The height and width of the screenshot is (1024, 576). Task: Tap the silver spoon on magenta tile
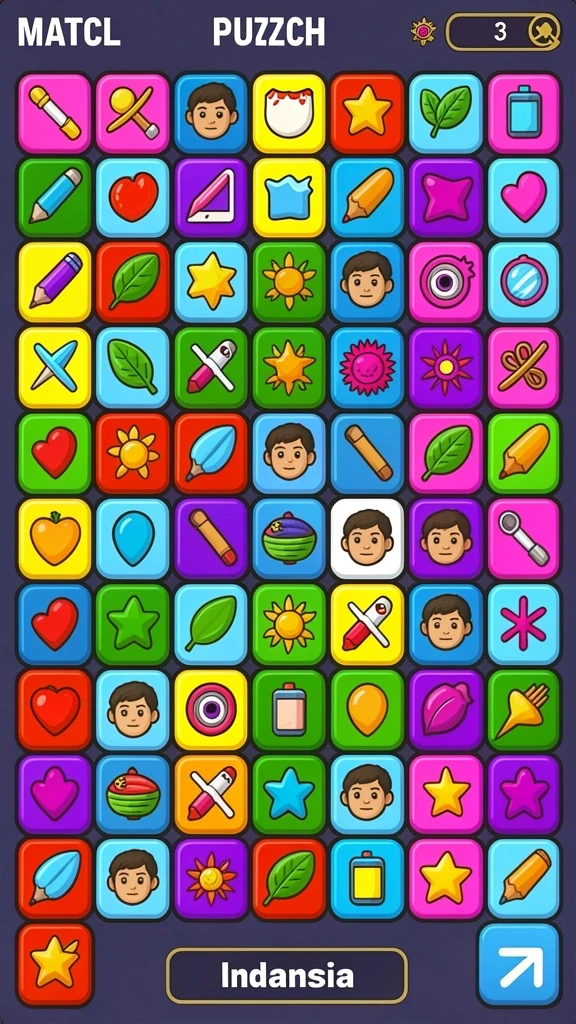tap(524, 539)
